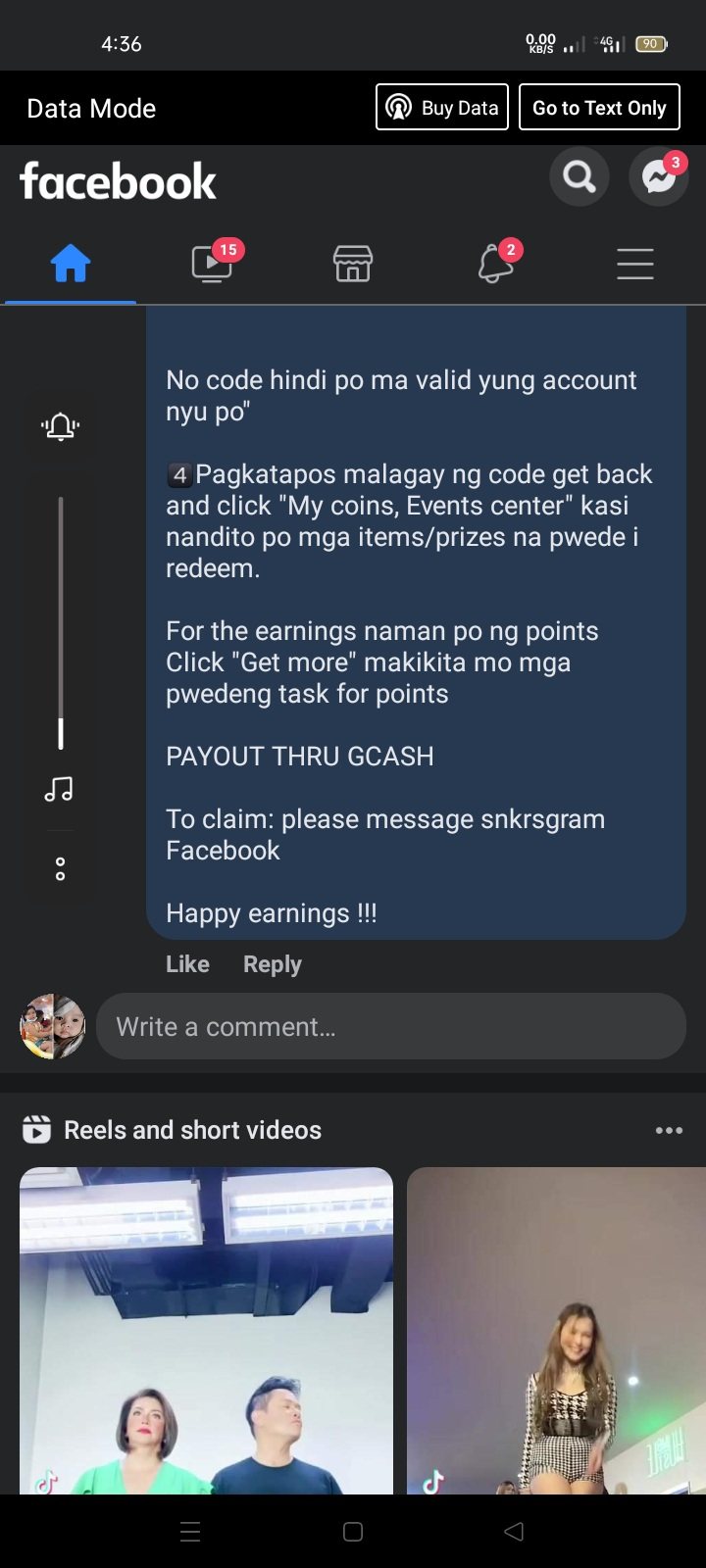Tap the ringer bell icon in volume panel
Image resolution: width=706 pixels, height=1568 pixels.
click(60, 426)
